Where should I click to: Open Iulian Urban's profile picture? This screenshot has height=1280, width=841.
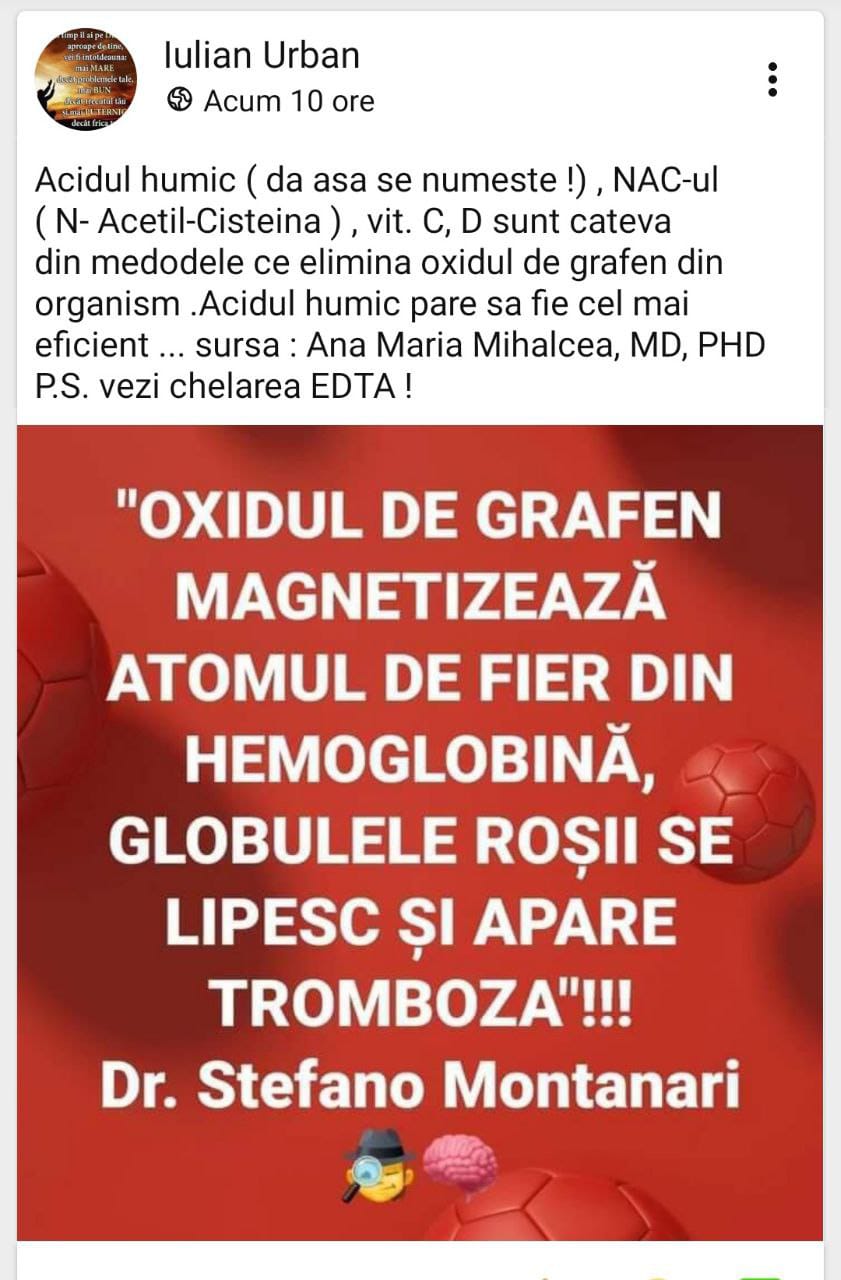click(x=85, y=78)
